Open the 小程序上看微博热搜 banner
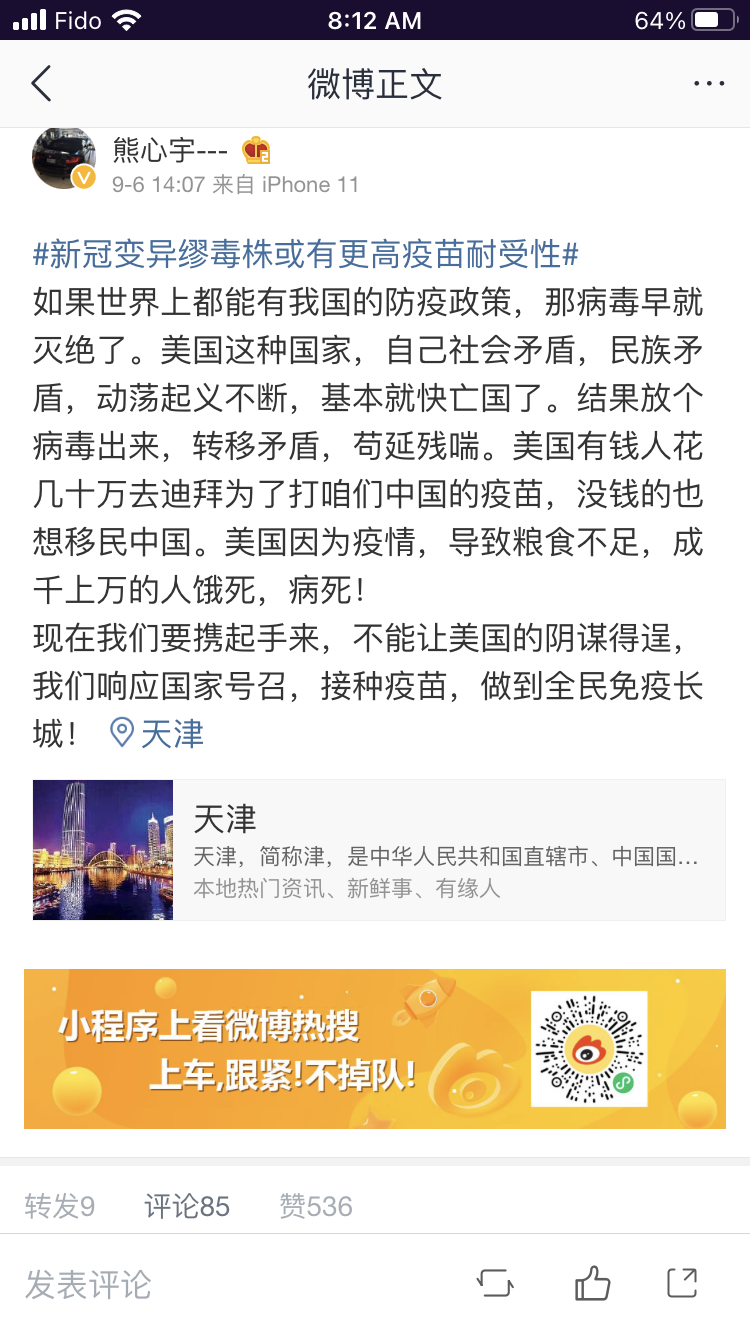750x1334 pixels. 375,1049
